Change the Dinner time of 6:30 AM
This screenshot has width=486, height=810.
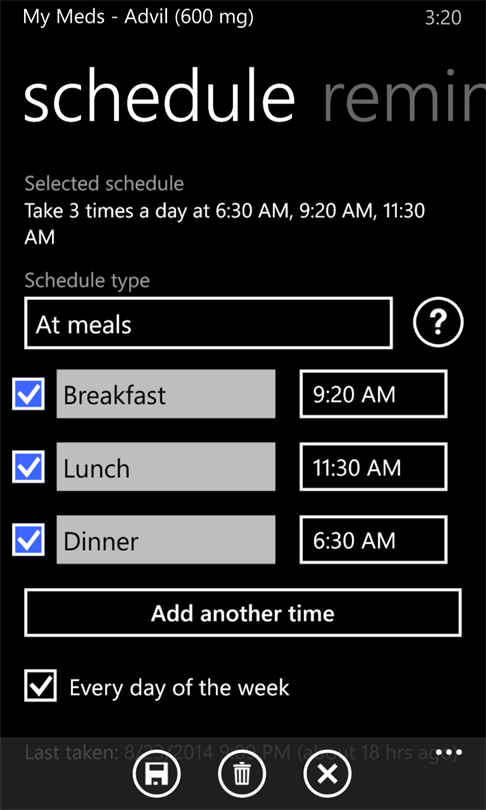pyautogui.click(x=373, y=540)
